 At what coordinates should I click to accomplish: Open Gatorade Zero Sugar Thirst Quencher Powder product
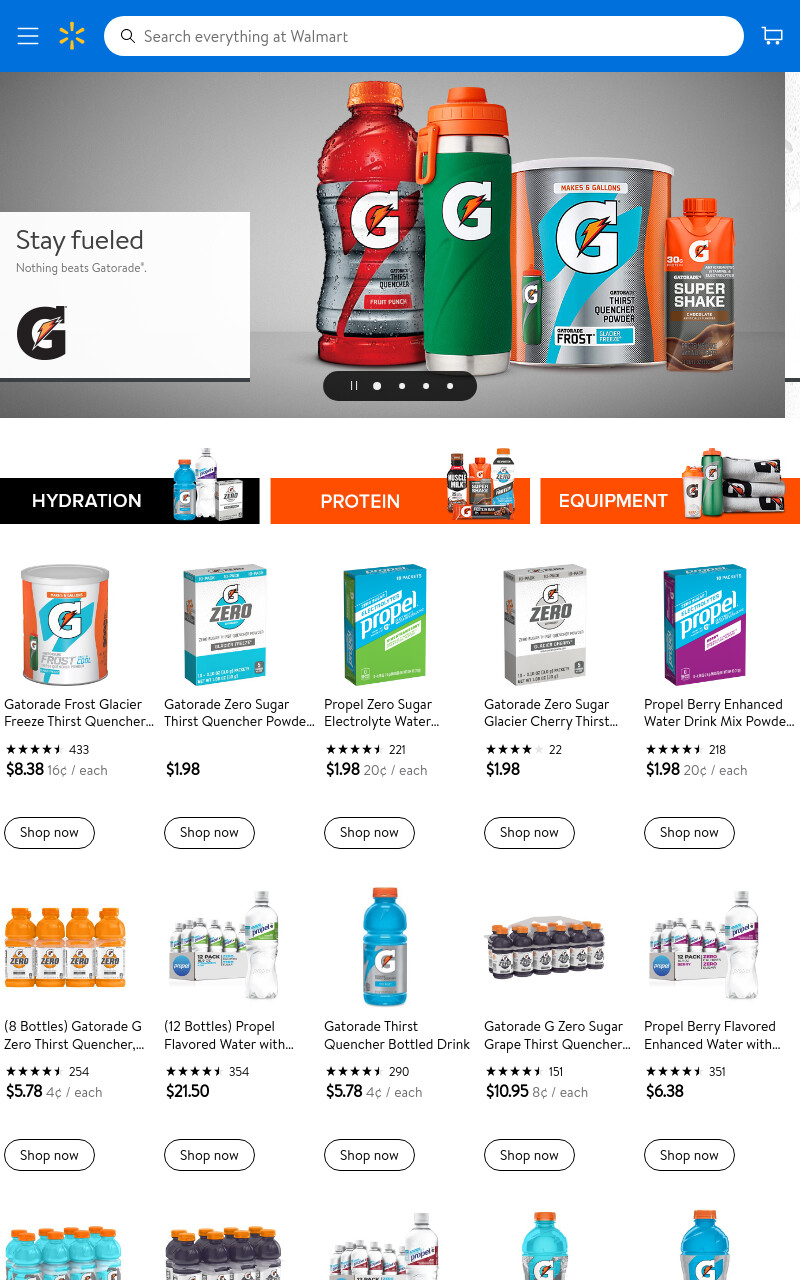pyautogui.click(x=239, y=713)
